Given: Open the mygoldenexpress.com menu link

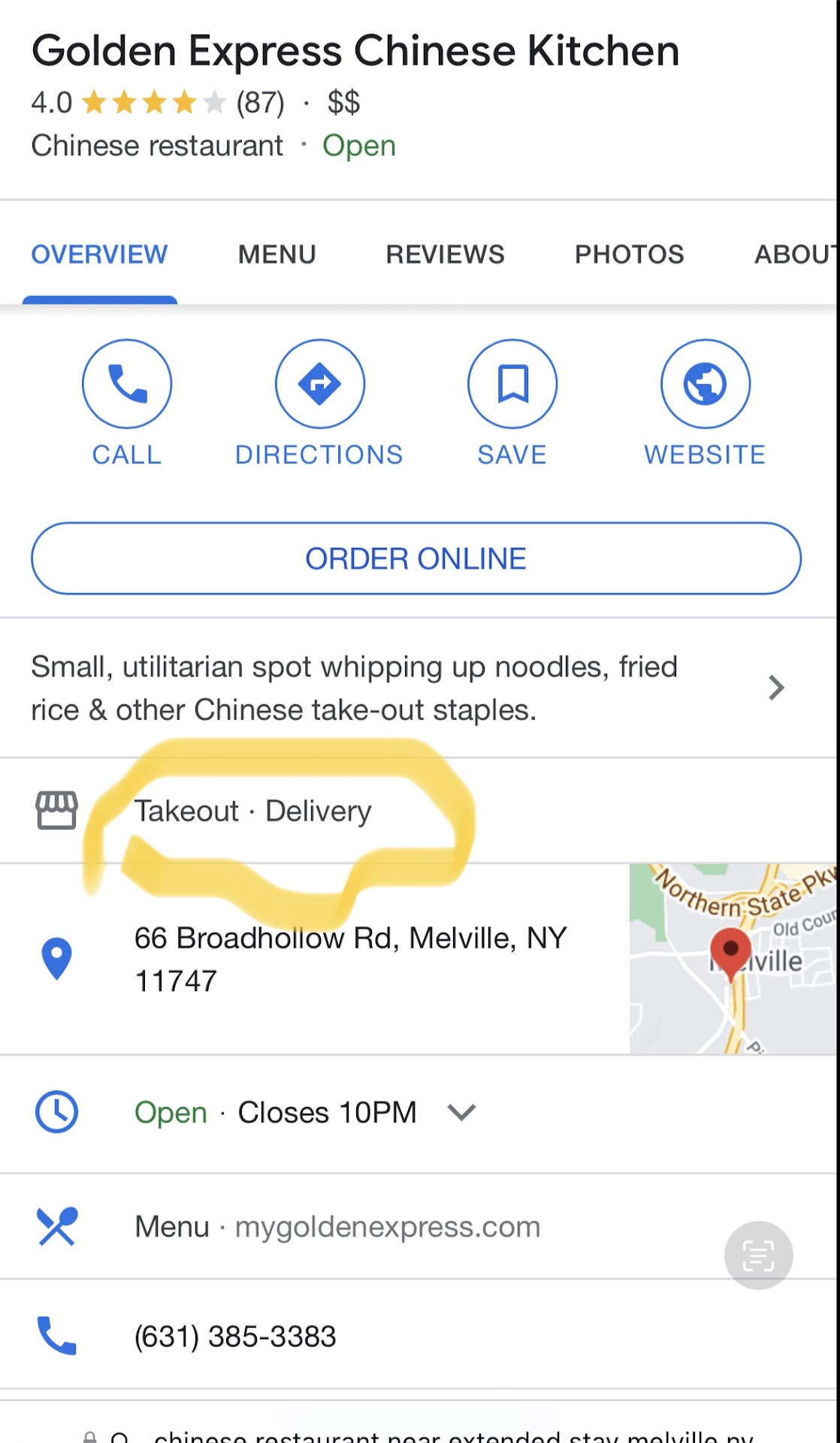Looking at the screenshot, I should [x=387, y=1227].
